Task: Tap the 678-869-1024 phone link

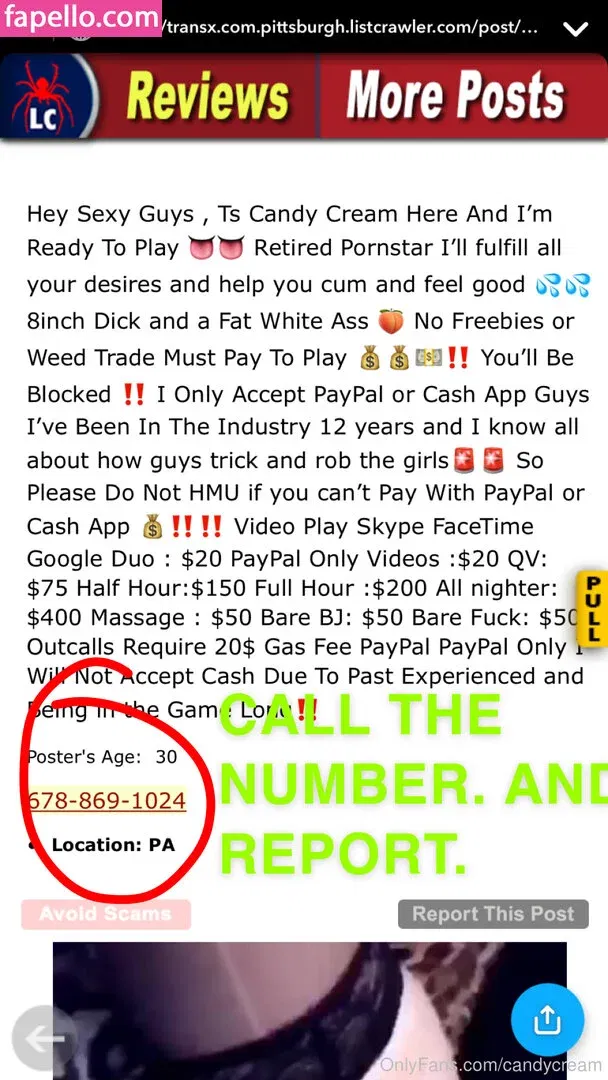Action: pos(106,801)
